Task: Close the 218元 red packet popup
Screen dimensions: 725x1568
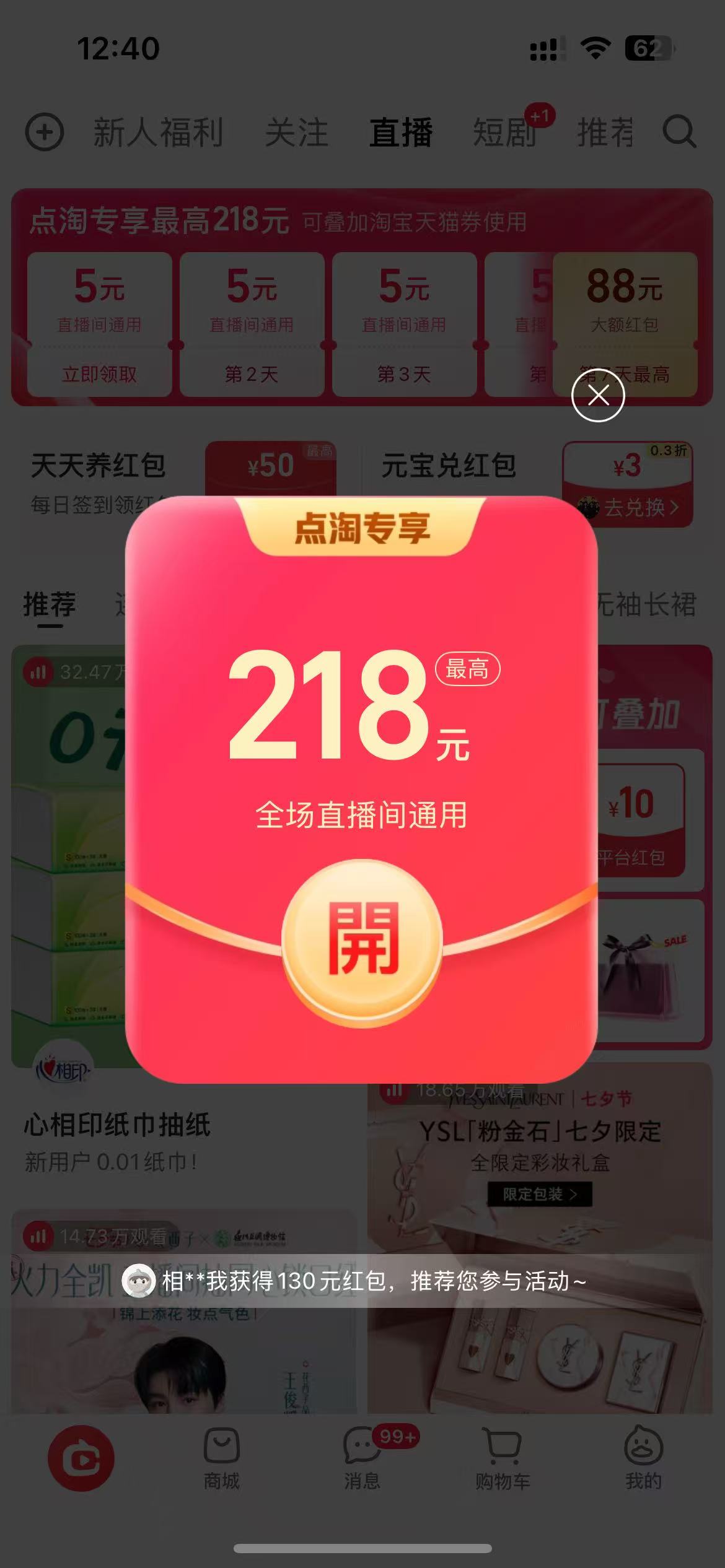Action: tap(598, 394)
